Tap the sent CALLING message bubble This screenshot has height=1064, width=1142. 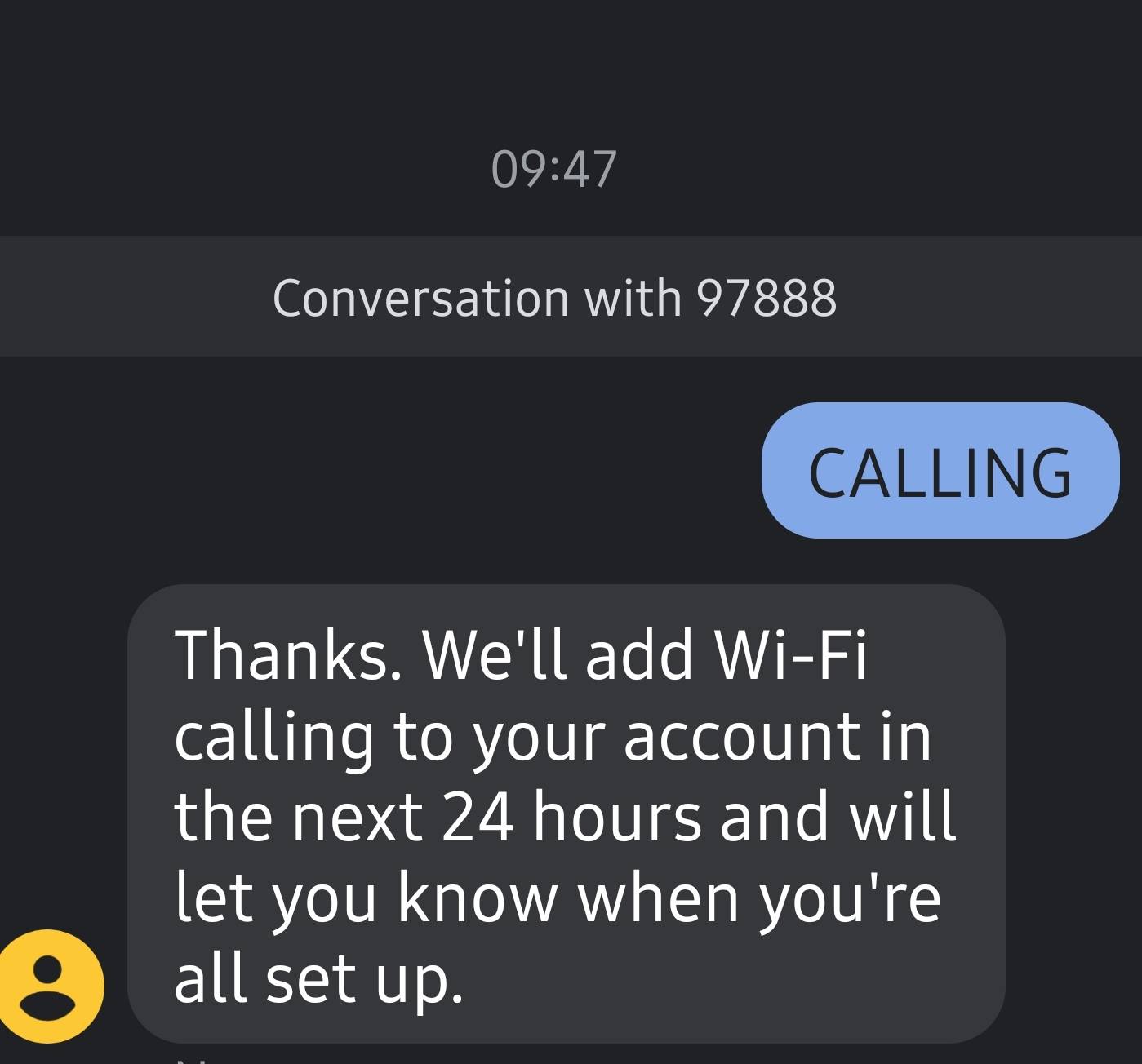tap(940, 471)
